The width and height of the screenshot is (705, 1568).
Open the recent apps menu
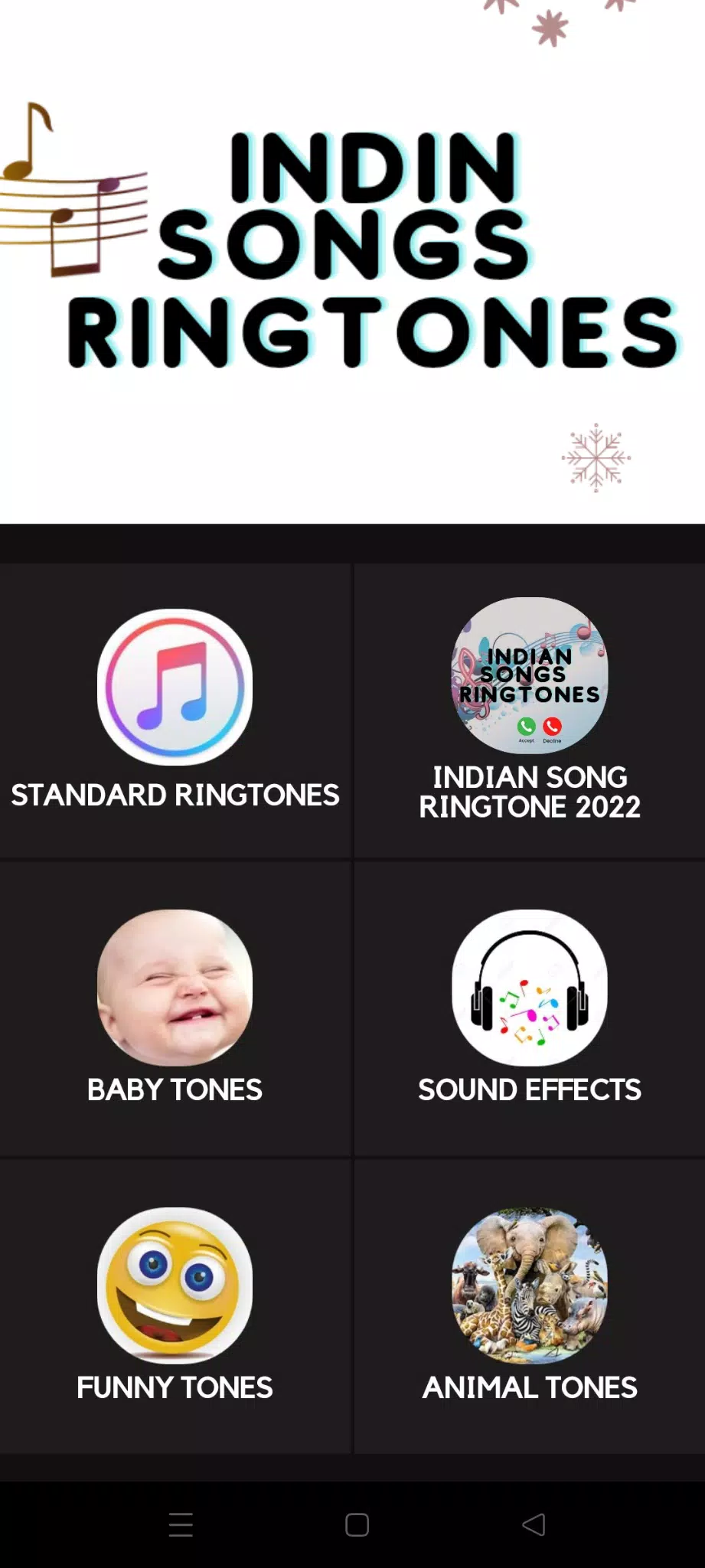tap(181, 1524)
